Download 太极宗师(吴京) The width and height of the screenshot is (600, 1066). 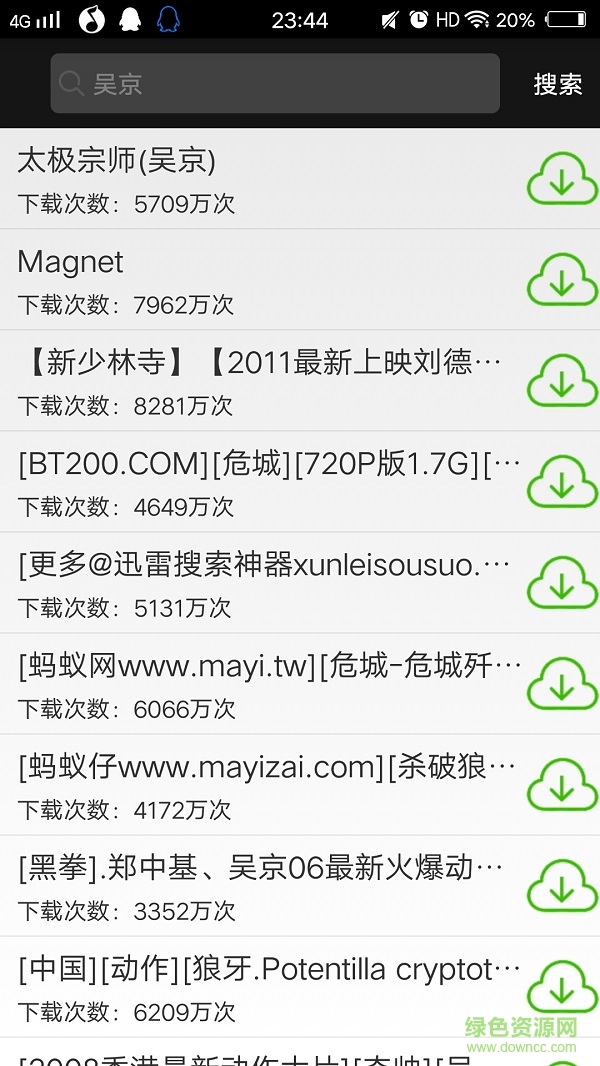click(562, 180)
